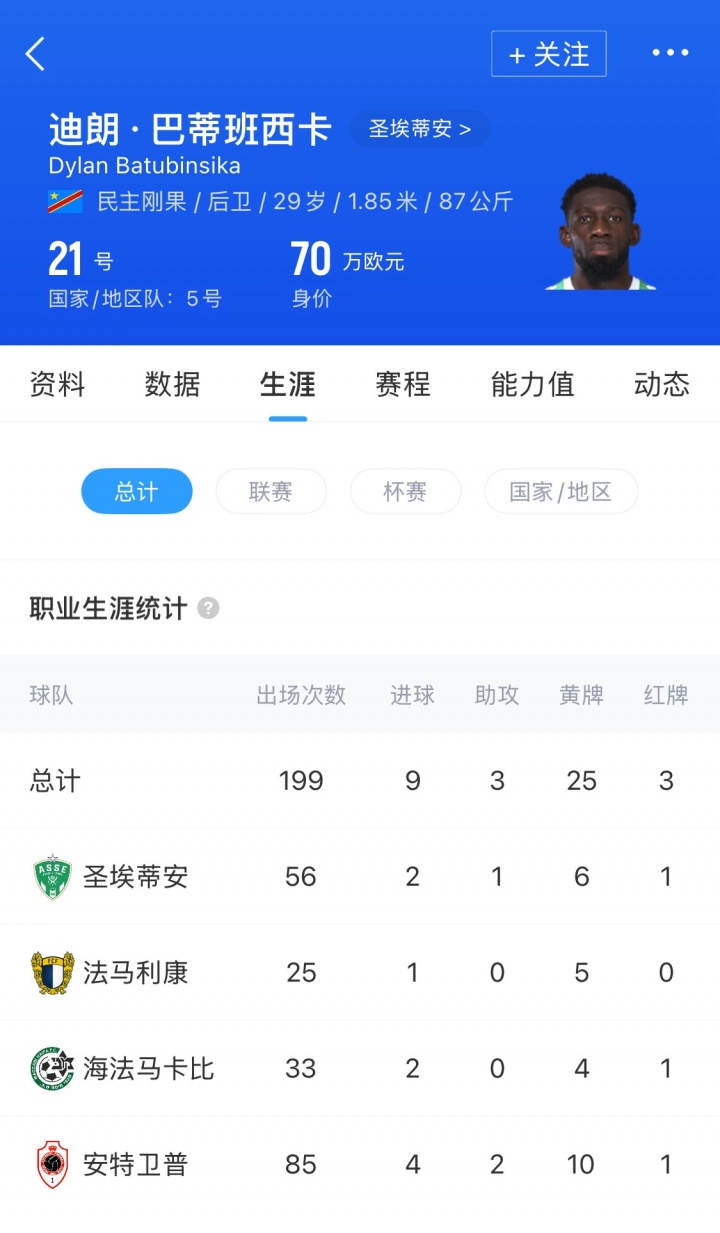
Task: Open the three-dot overflow menu
Action: click(x=670, y=53)
